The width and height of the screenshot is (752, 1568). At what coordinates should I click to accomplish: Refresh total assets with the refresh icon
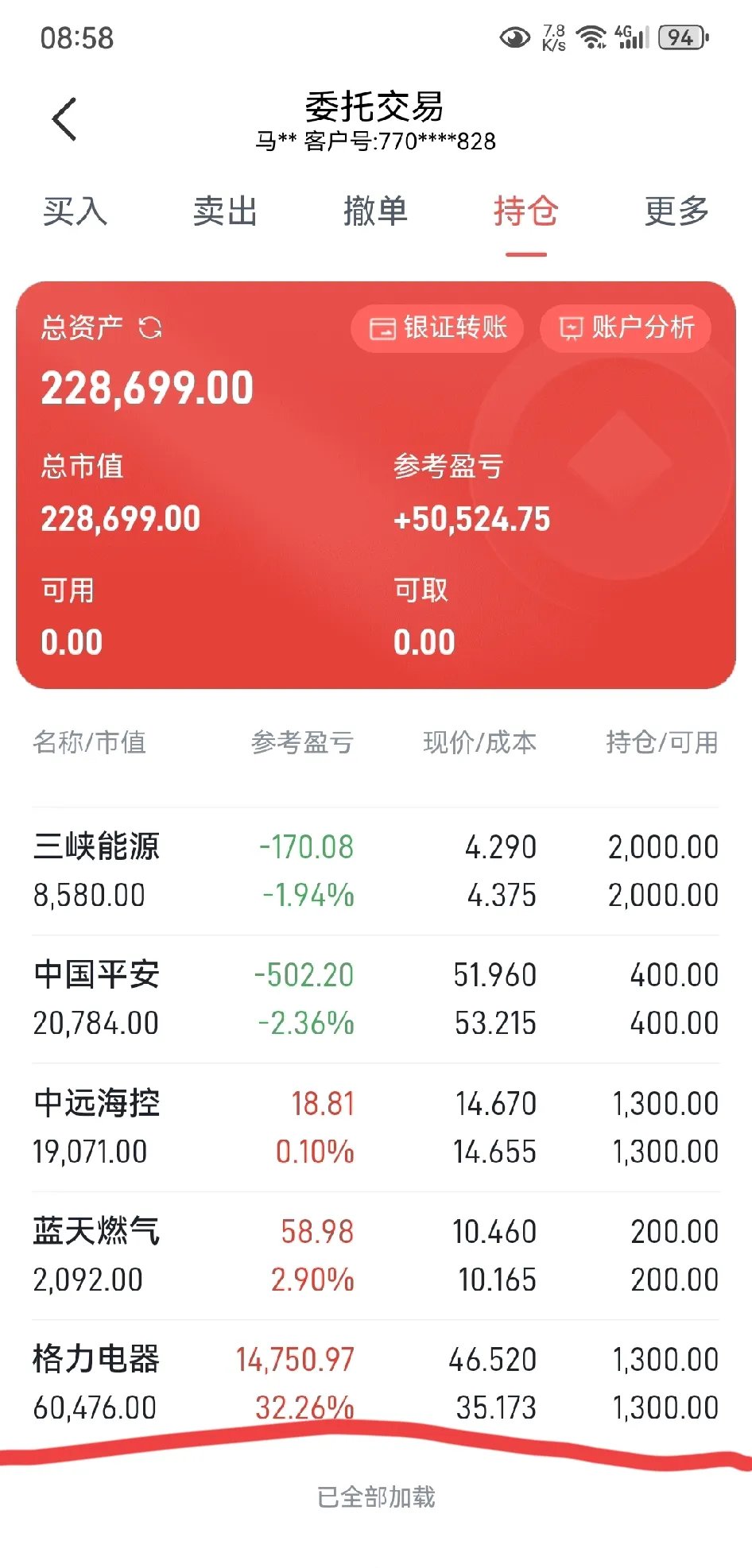coord(150,328)
